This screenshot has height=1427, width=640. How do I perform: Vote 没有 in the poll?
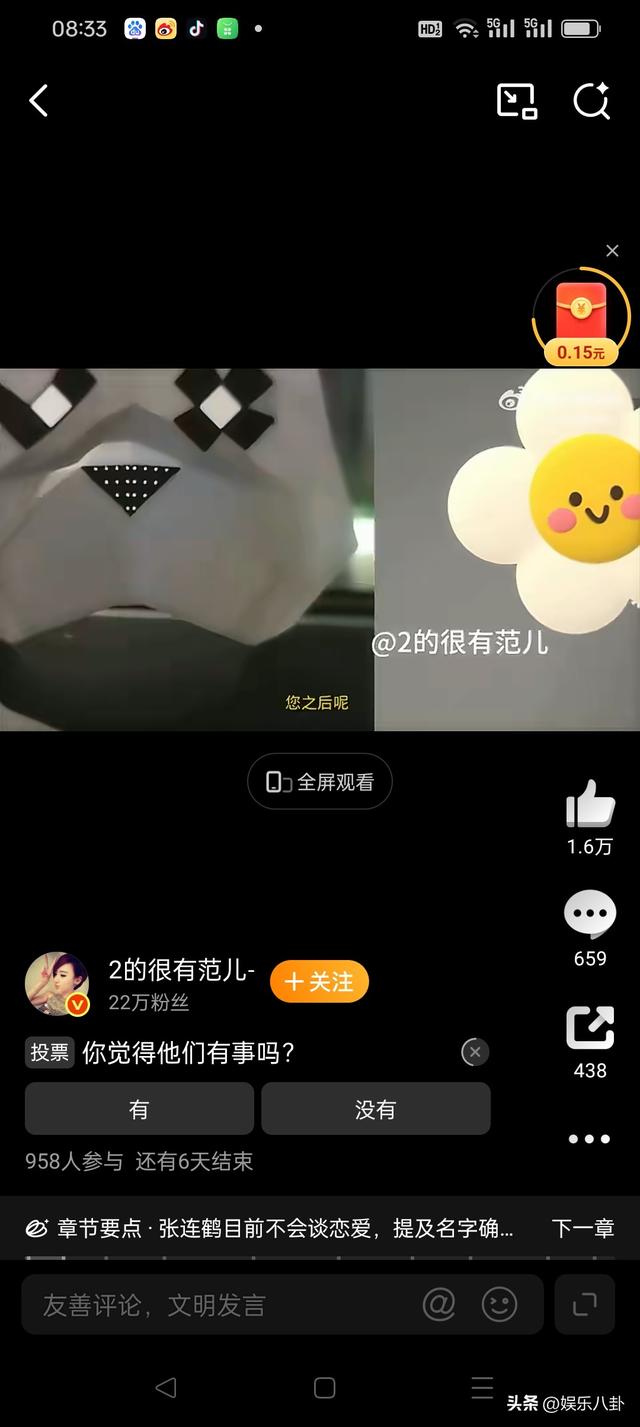pos(376,1109)
